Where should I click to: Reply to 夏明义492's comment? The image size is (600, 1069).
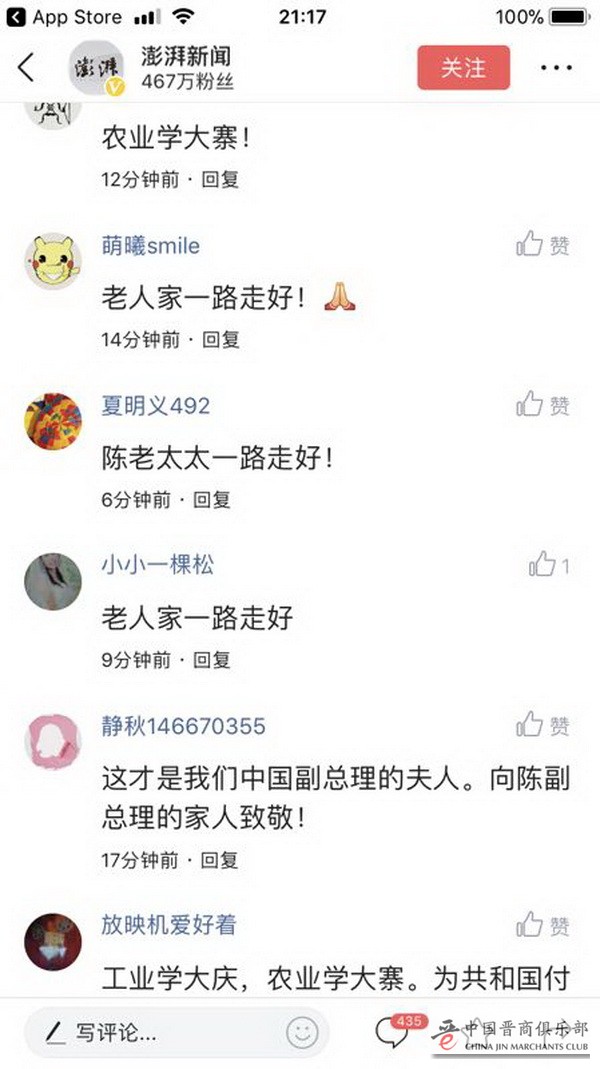211,499
